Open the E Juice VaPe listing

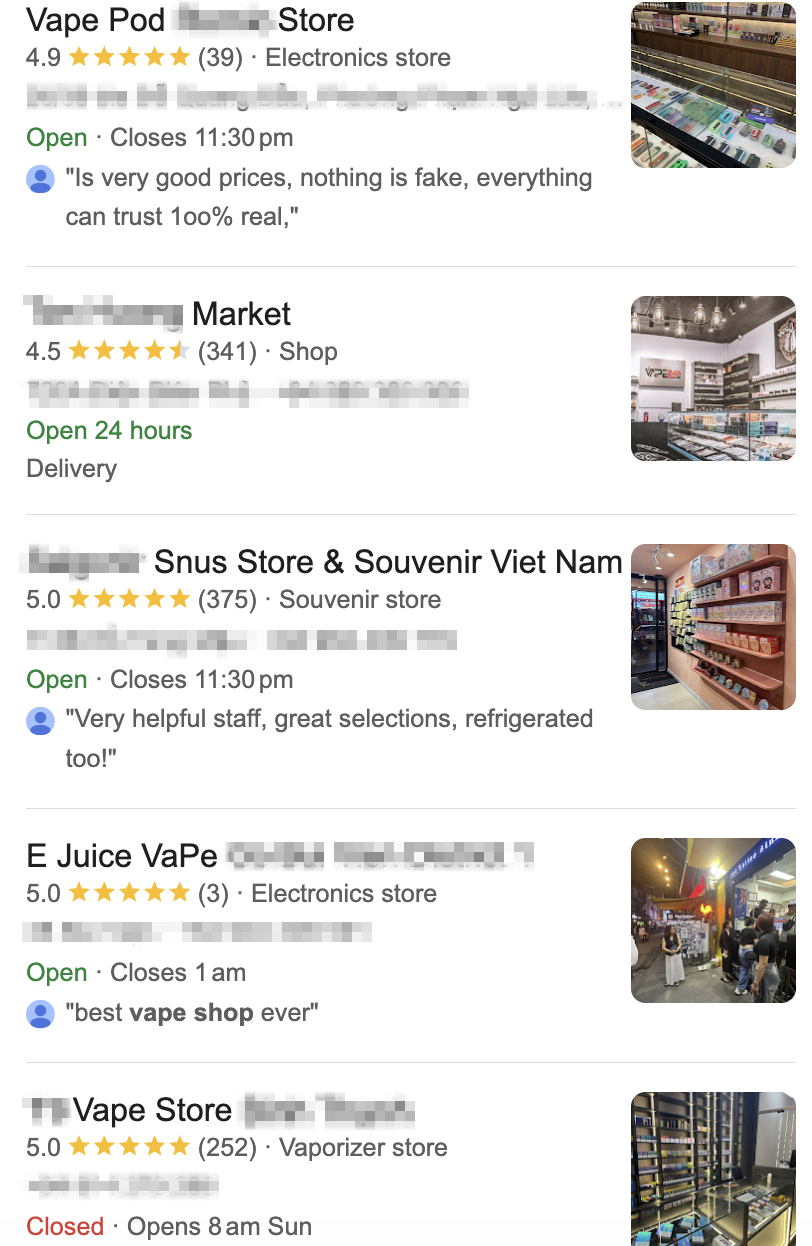[x=122, y=856]
